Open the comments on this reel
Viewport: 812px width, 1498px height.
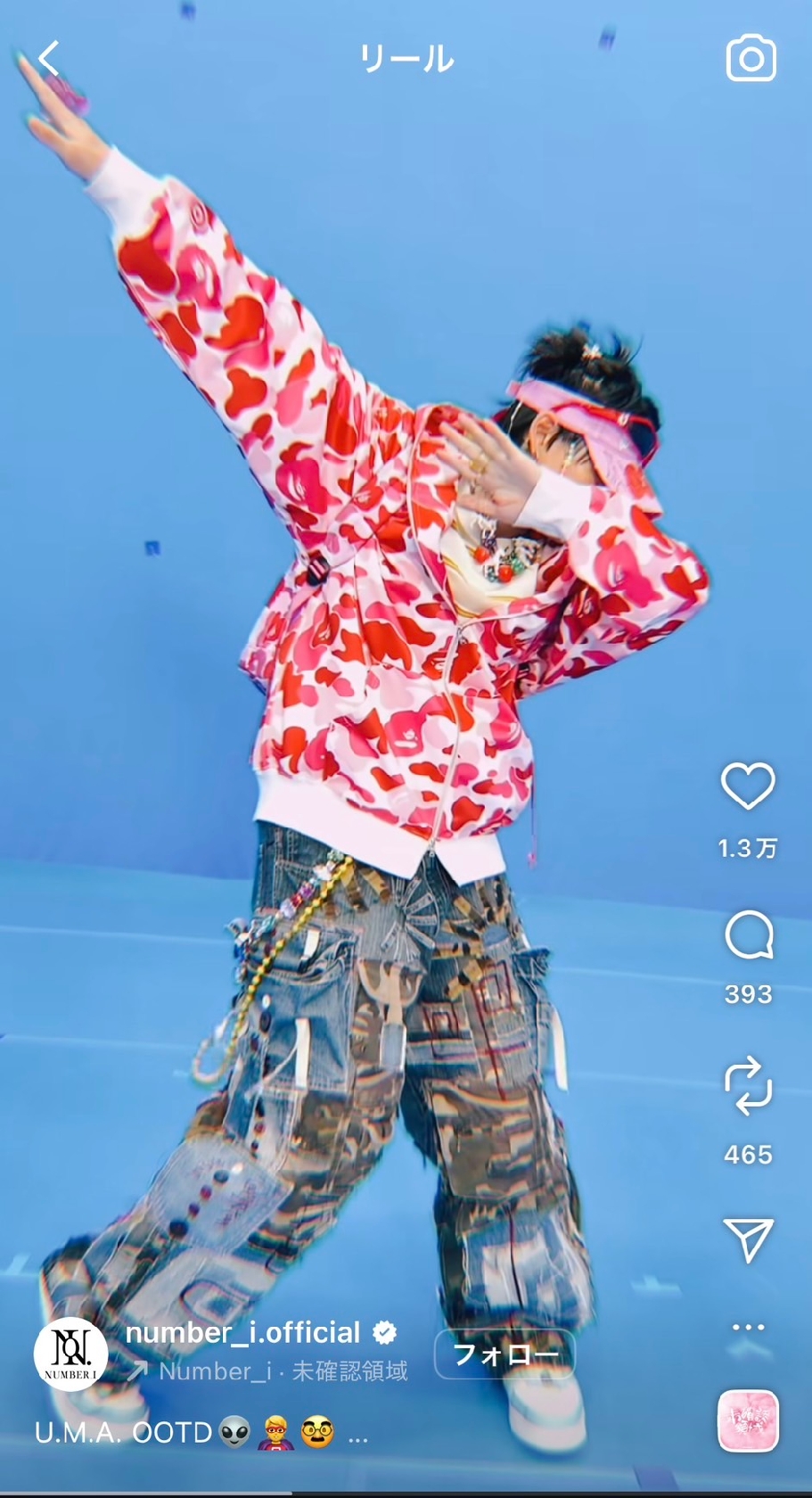pos(748,935)
